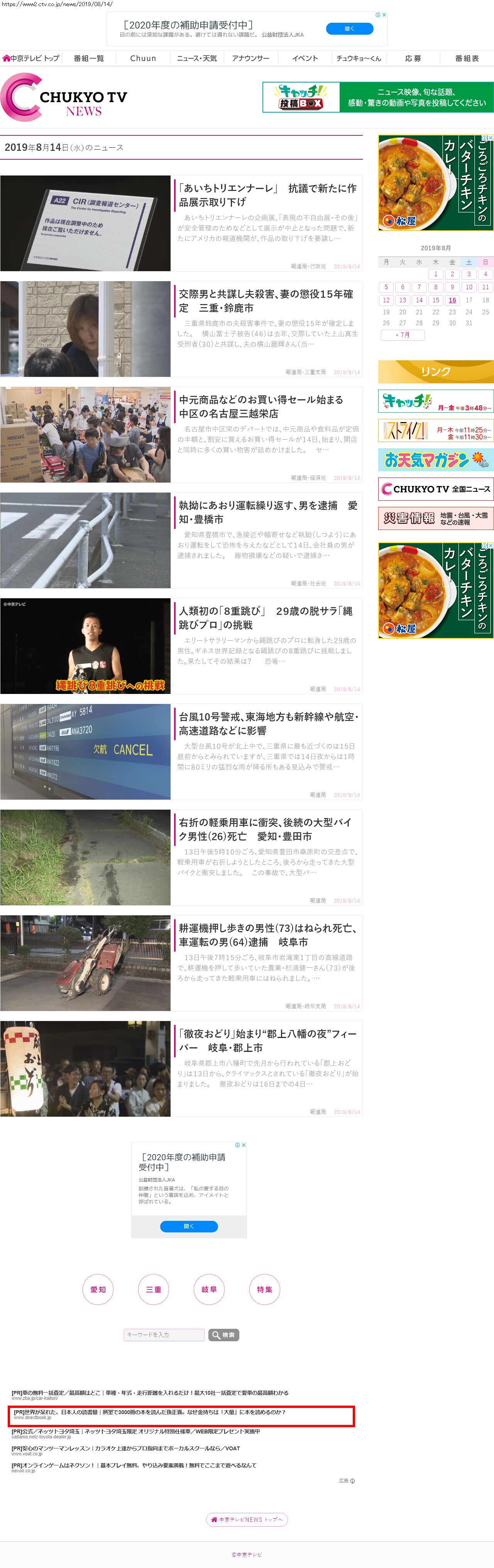Open the 番組一覧 navigation item
This screenshot has width=494, height=1568.
tap(88, 58)
